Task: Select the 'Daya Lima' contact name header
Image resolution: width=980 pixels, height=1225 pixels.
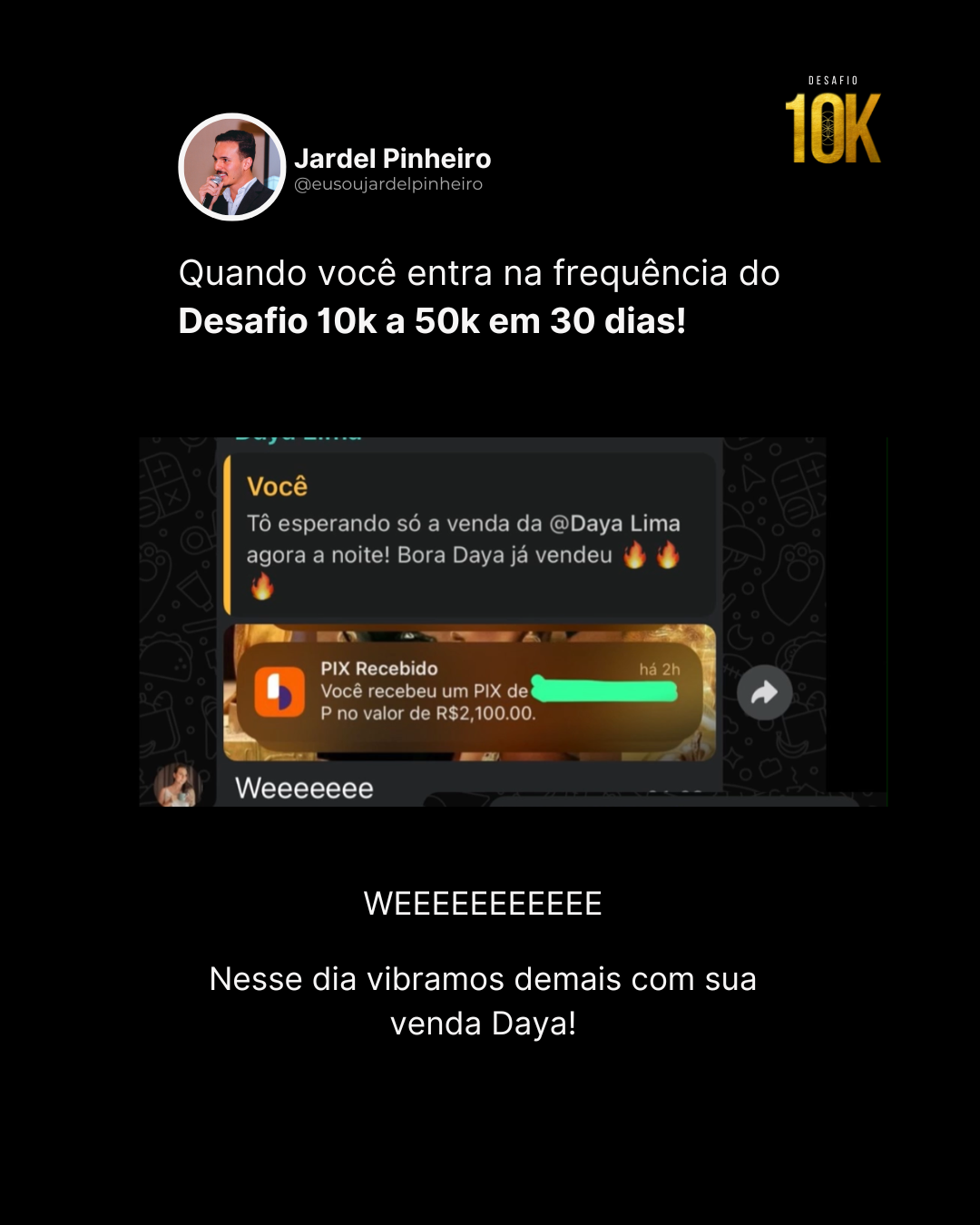Action: coord(299,434)
